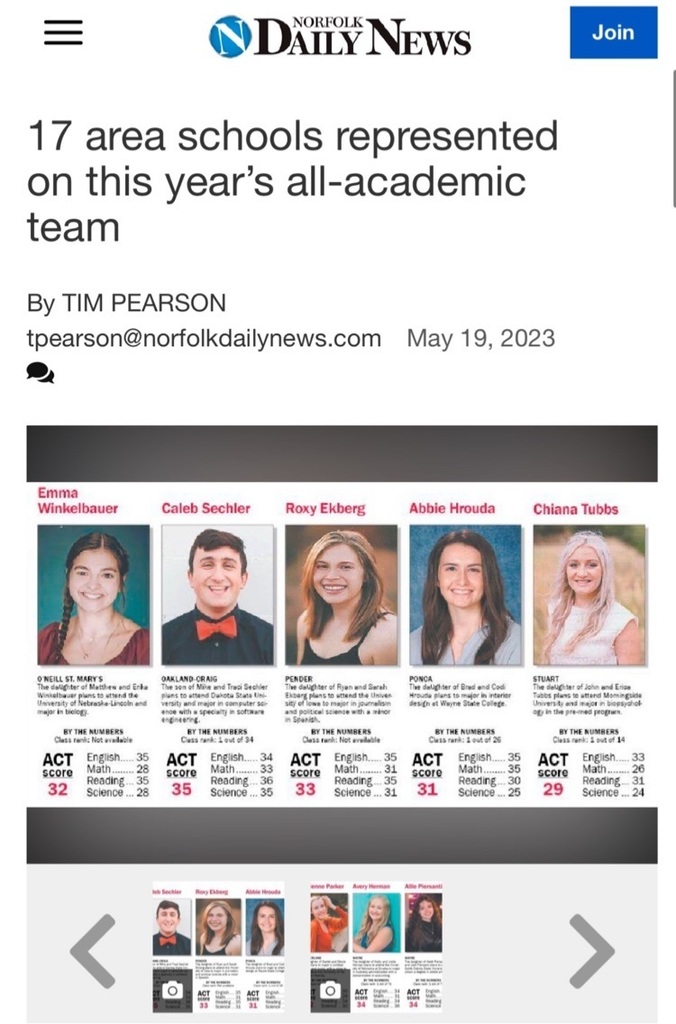Open the article comments icon

[41, 374]
